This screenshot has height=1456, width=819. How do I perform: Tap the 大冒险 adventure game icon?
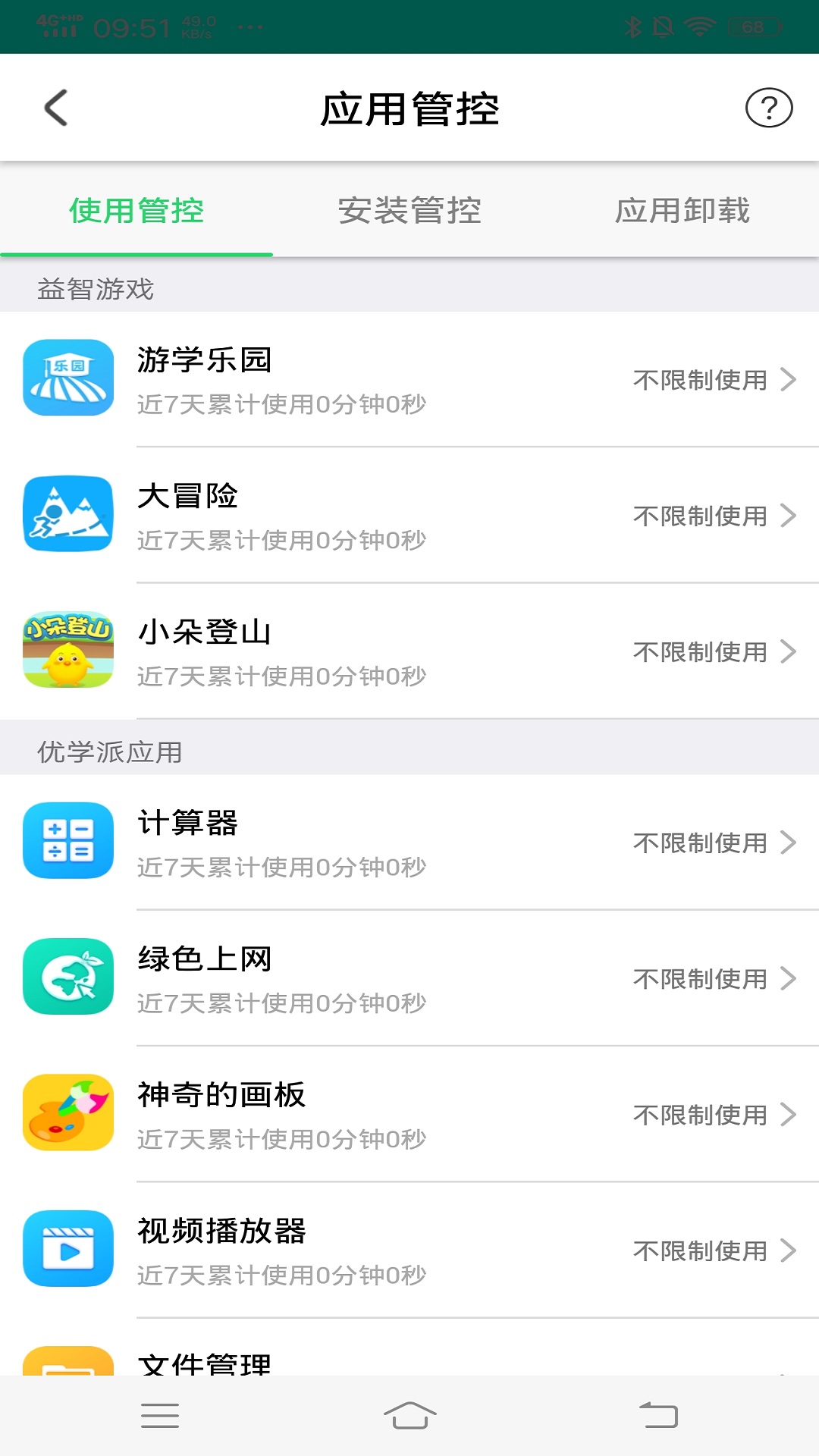point(67,514)
